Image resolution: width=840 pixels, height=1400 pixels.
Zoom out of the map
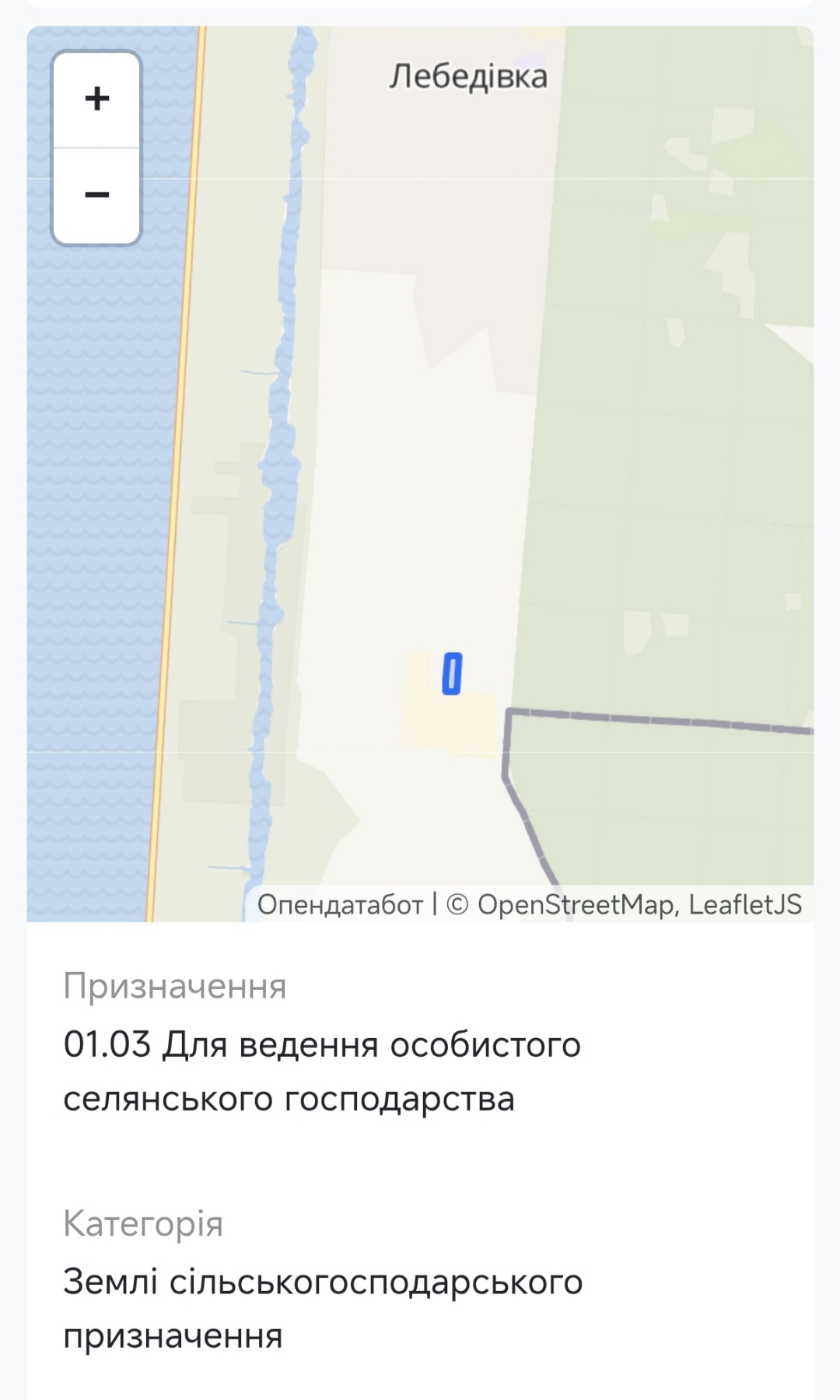tap(96, 195)
